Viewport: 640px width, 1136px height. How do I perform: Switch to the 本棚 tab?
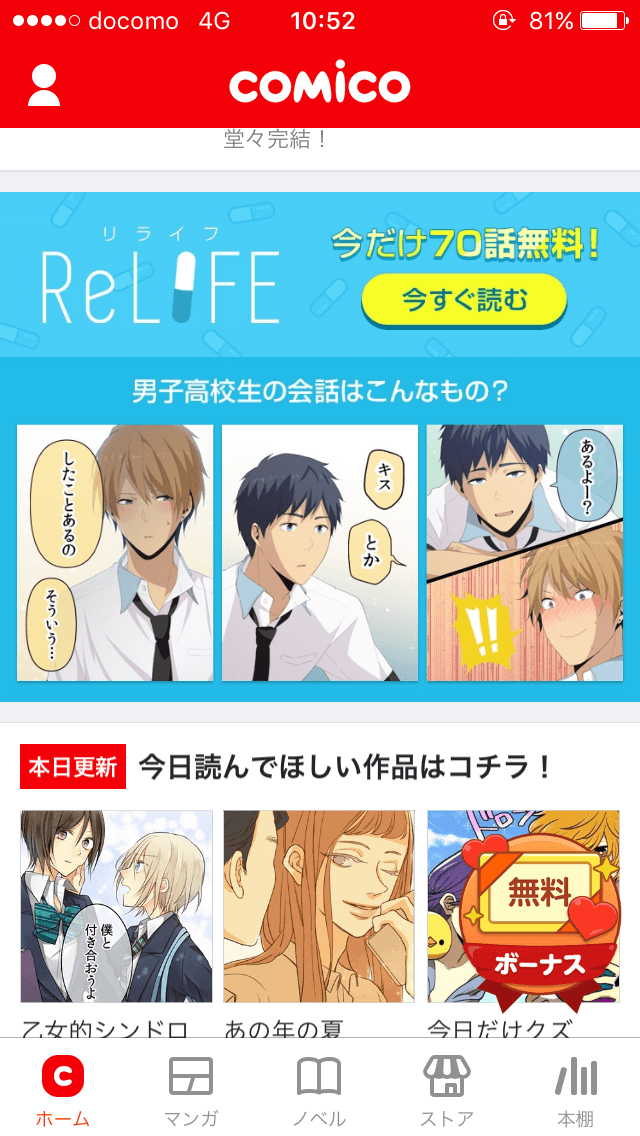pos(577,1090)
